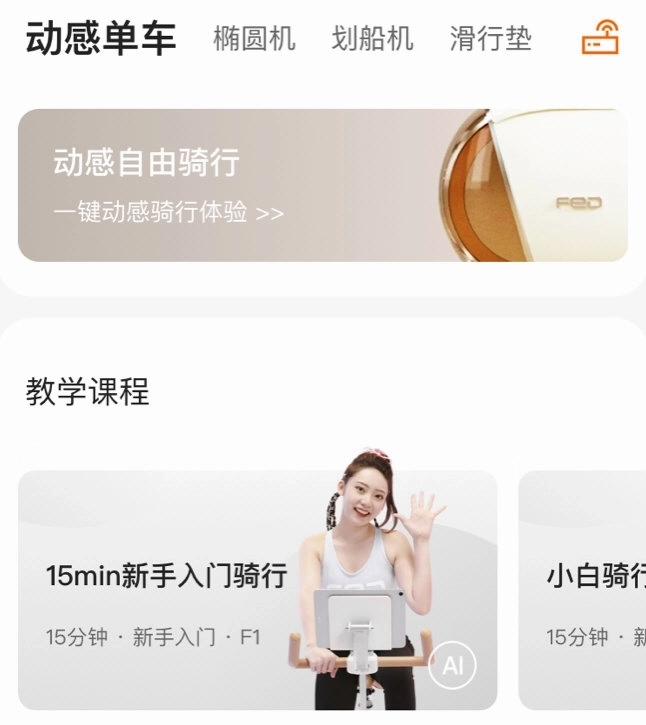The width and height of the screenshot is (646, 725).
Task: Open the device connection icon
Action: pyautogui.click(x=600, y=38)
